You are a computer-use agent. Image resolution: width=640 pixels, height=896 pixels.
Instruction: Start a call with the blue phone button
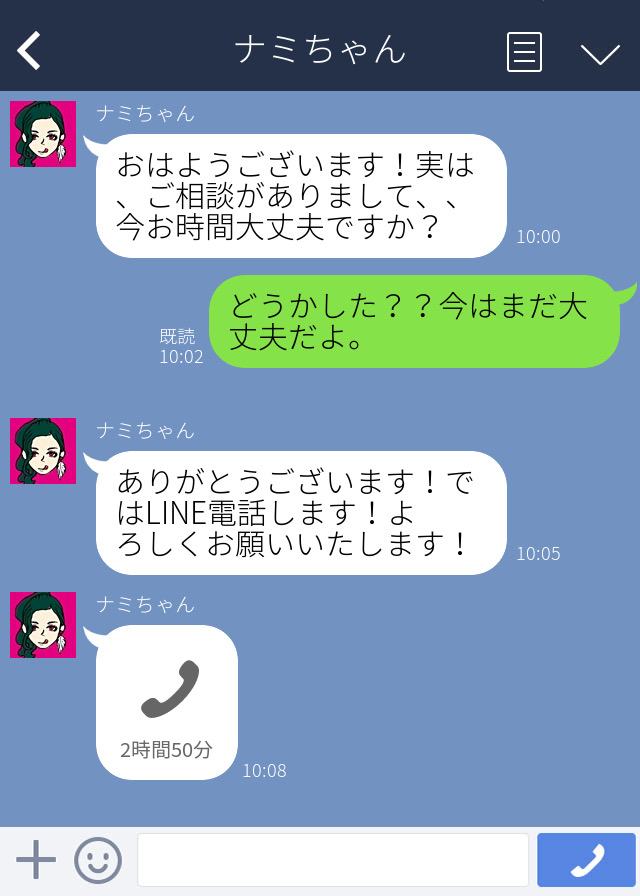coord(586,860)
